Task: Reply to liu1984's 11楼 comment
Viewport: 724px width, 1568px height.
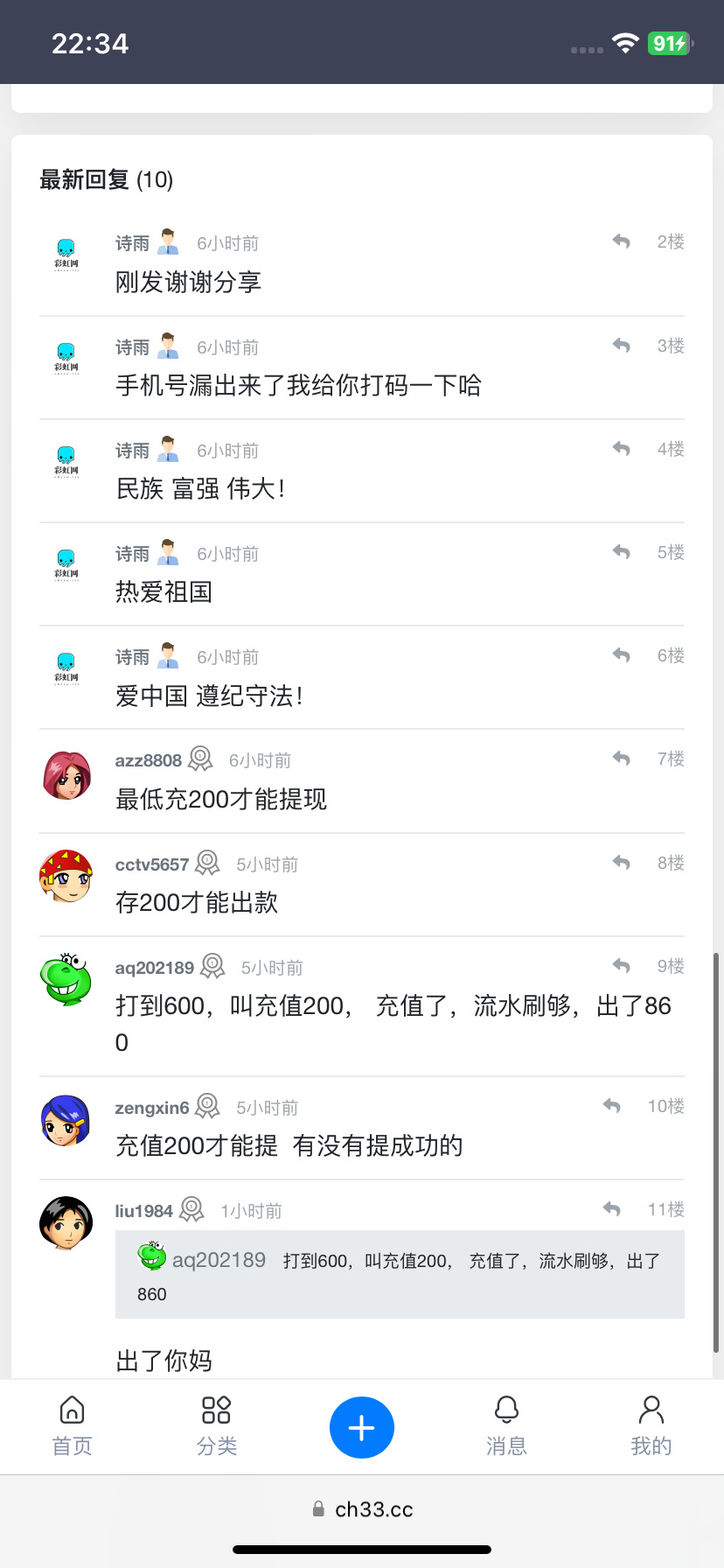Action: [612, 1209]
